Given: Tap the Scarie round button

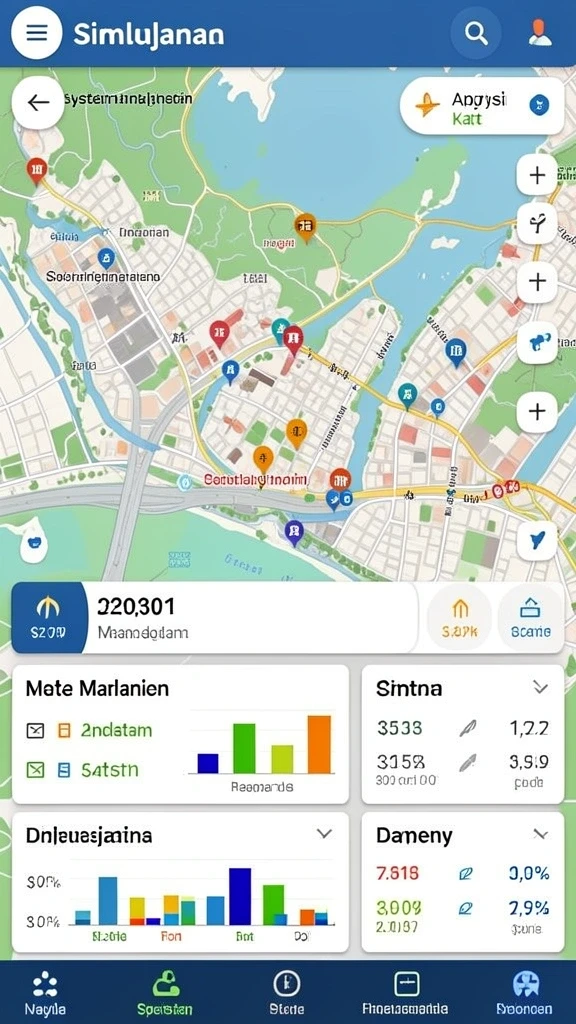Looking at the screenshot, I should (530, 618).
